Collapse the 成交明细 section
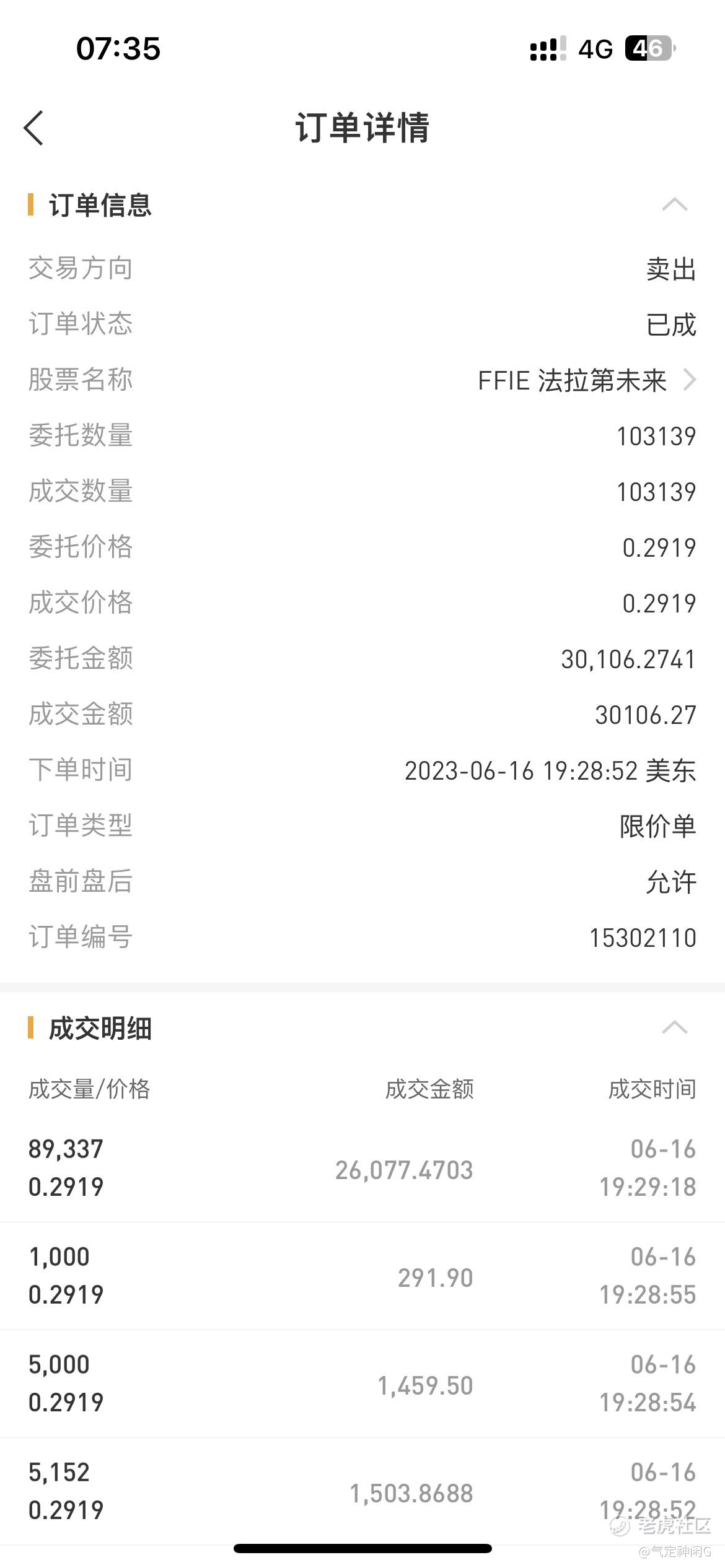 (x=674, y=1028)
